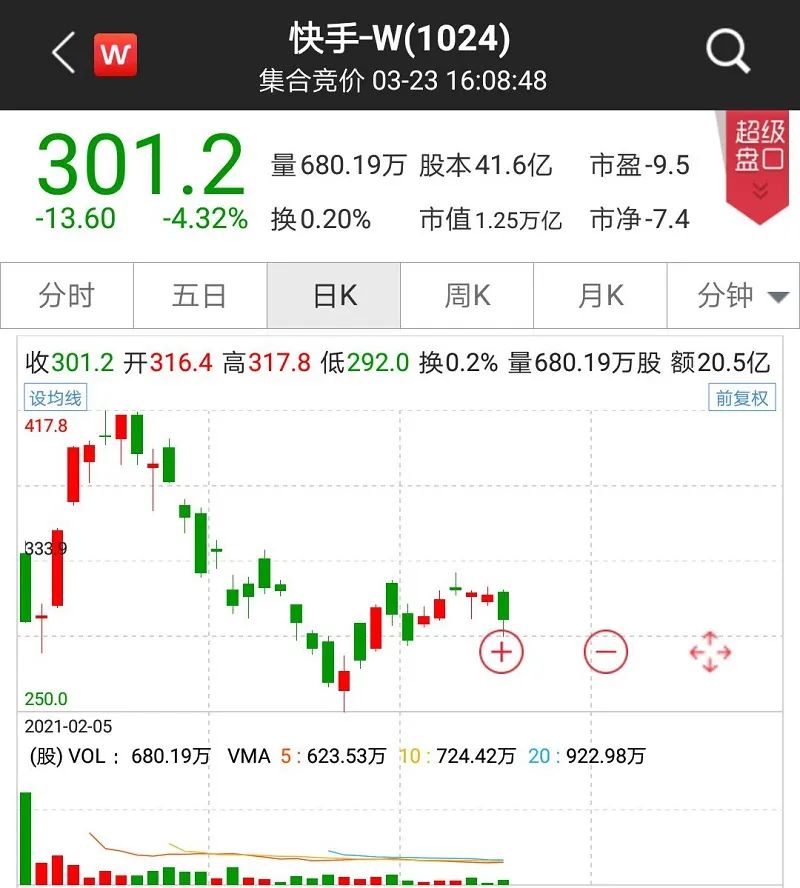The width and height of the screenshot is (800, 888).
Task: Switch to the 五日 chart tab
Action: [x=200, y=295]
